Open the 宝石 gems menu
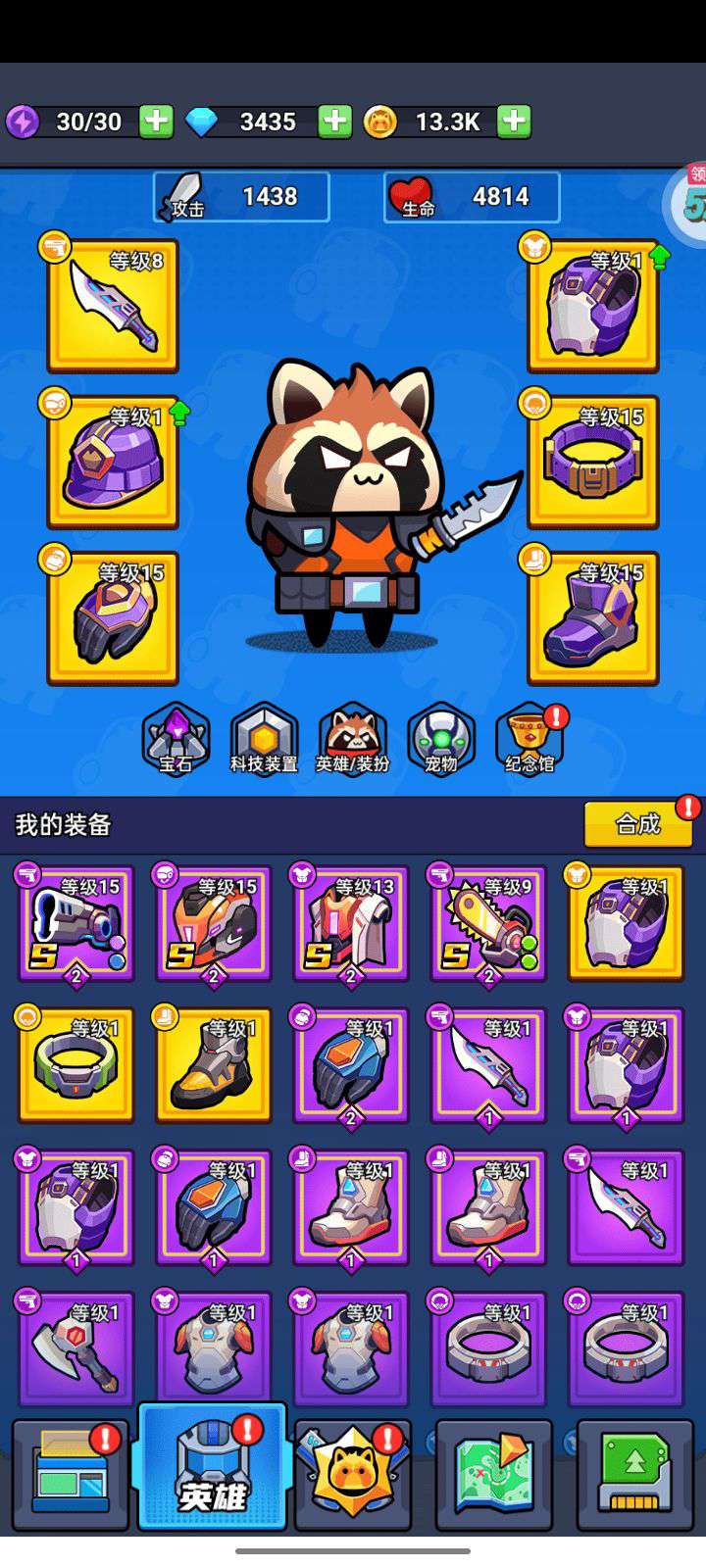Image resolution: width=706 pixels, height=1568 pixels. (176, 740)
